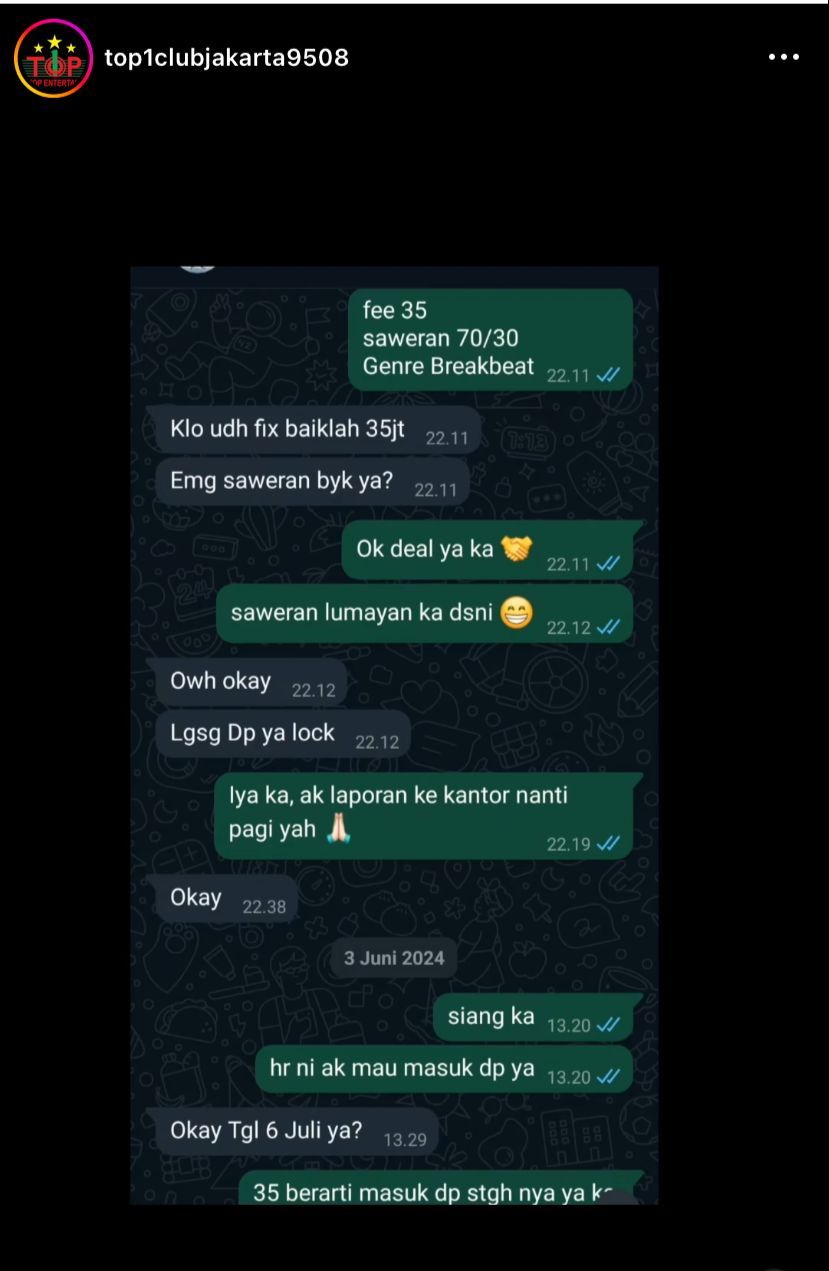Tap the posted chat screenshot image

coord(394,735)
